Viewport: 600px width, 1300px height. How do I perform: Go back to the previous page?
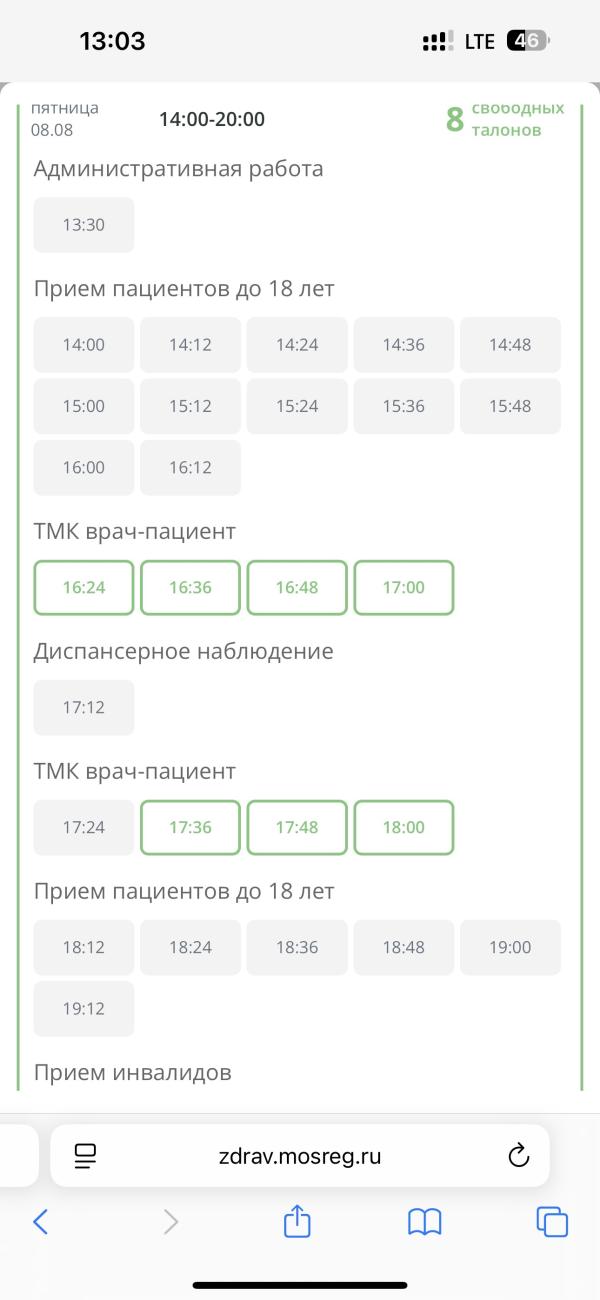click(41, 1221)
